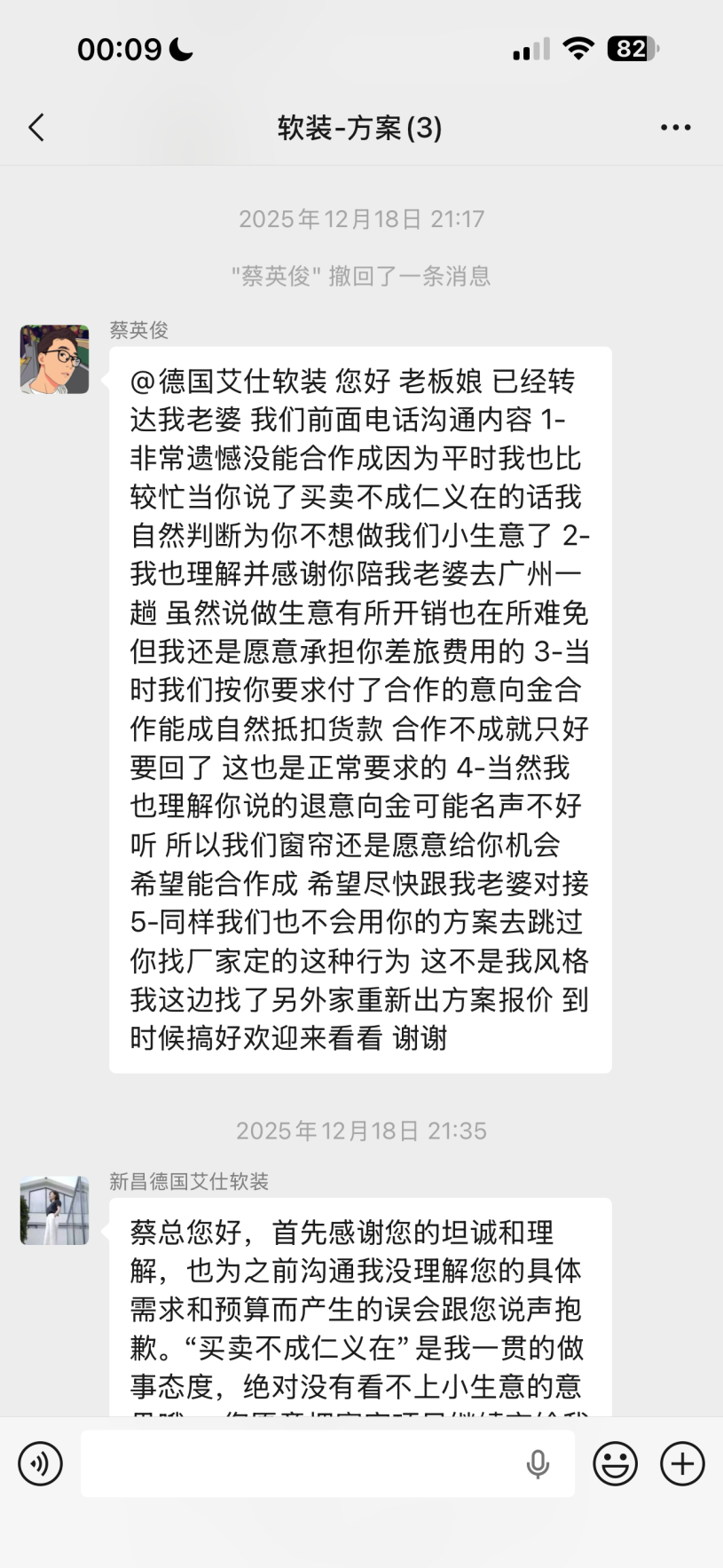Open the emoji sticker panel
This screenshot has height=1568, width=723.
click(x=615, y=1463)
